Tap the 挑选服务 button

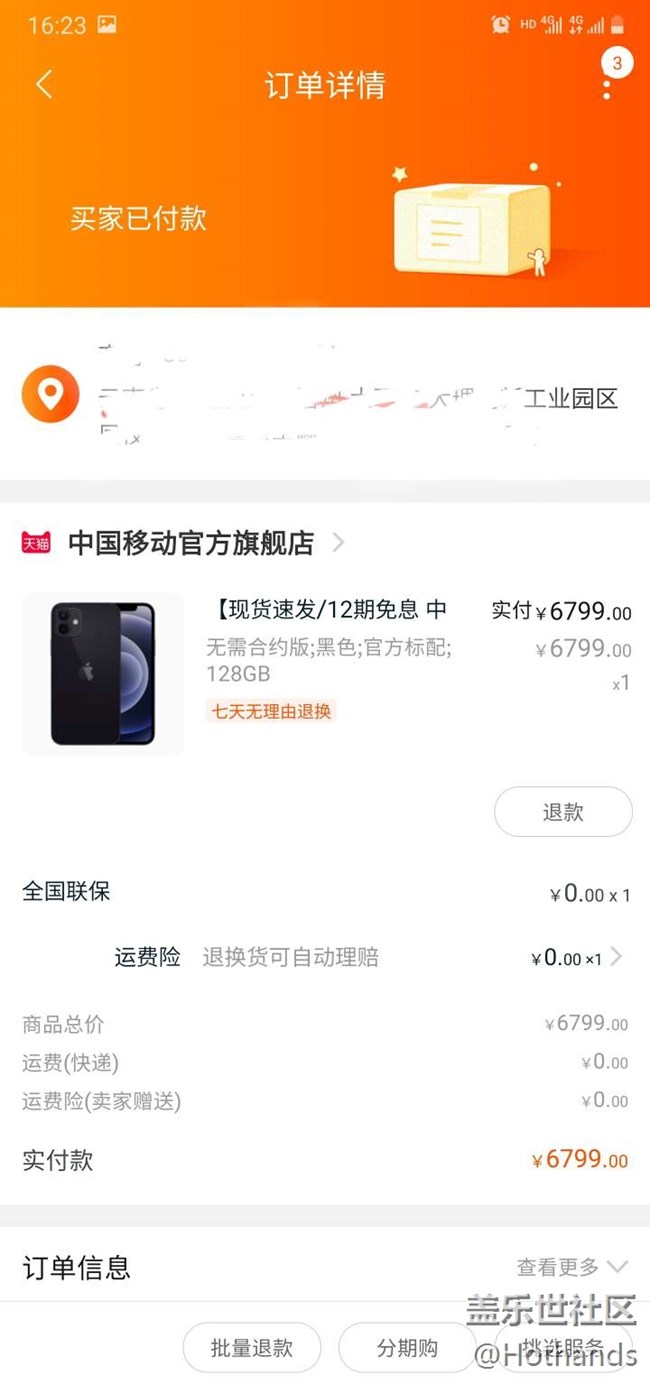tap(563, 1347)
